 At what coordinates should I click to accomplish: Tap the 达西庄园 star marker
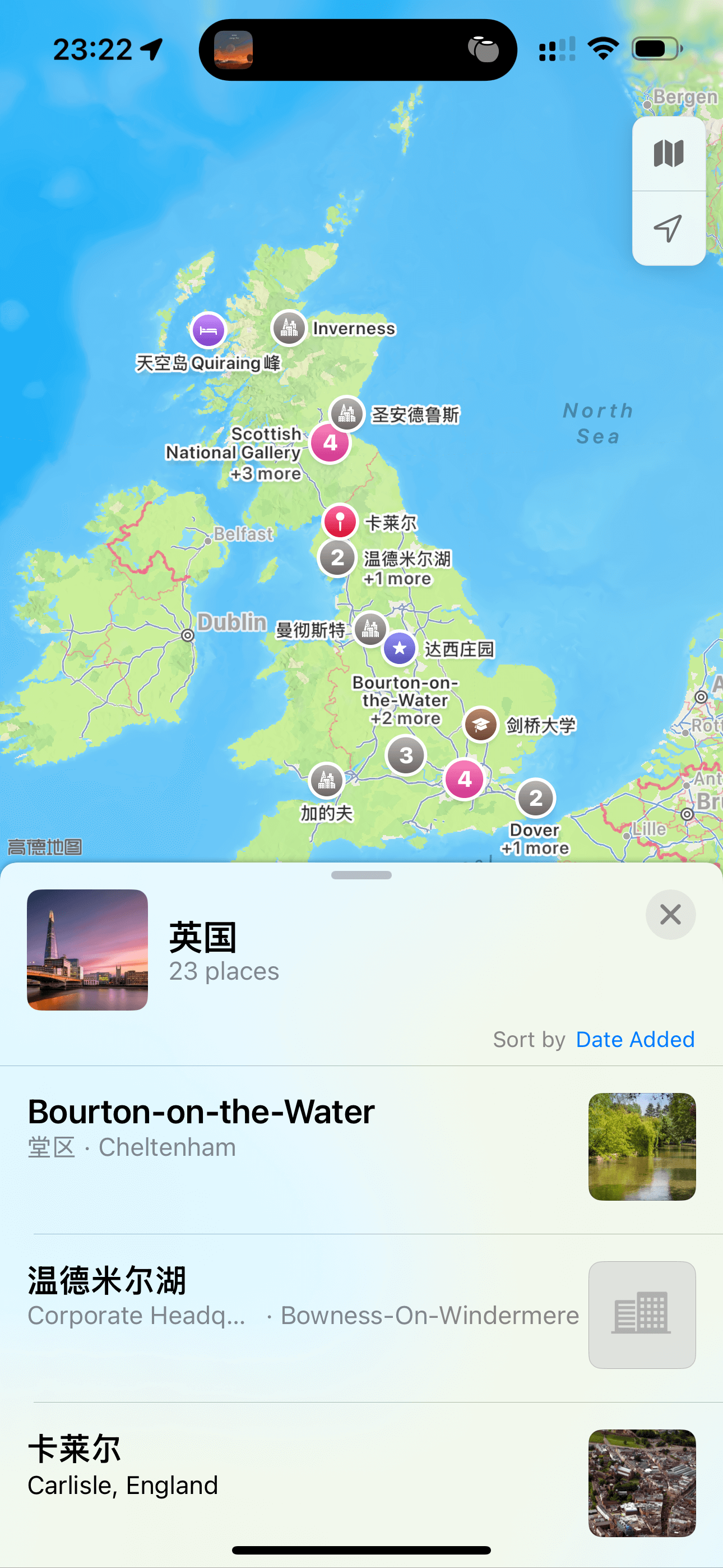pyautogui.click(x=399, y=648)
